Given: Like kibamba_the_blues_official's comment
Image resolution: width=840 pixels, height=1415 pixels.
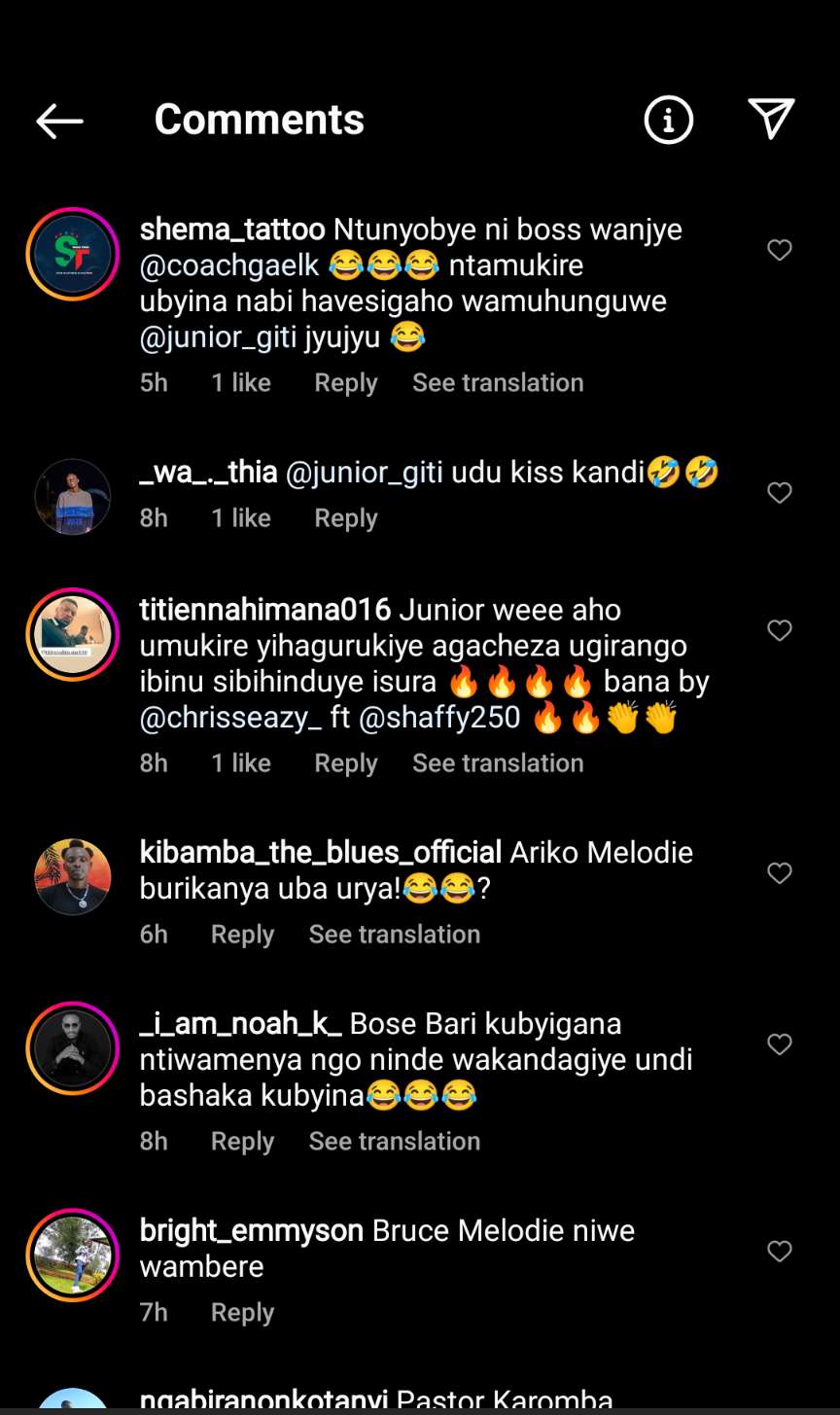Looking at the screenshot, I should click(x=780, y=873).
